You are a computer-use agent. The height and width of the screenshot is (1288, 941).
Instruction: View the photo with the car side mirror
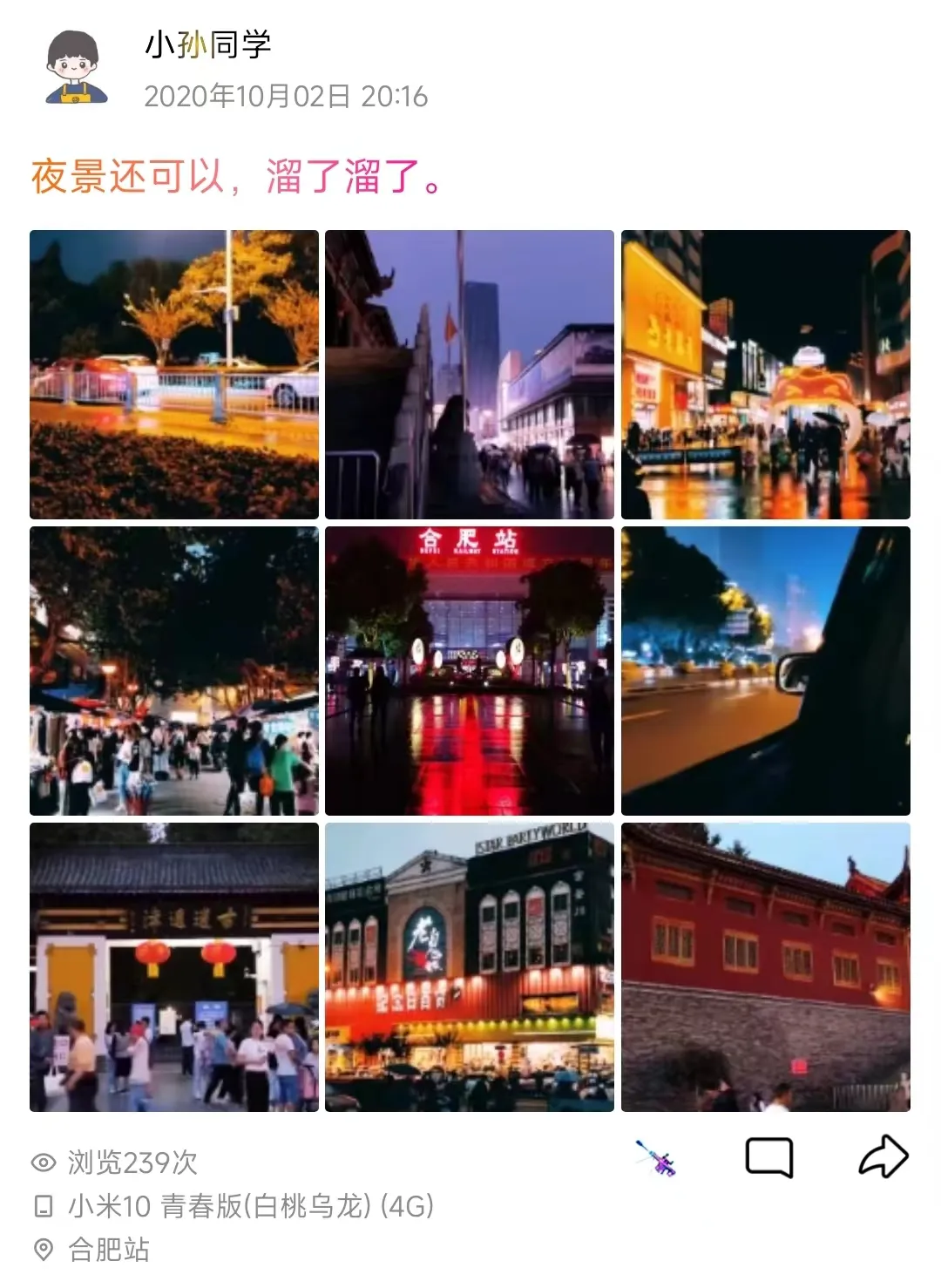tap(765, 671)
